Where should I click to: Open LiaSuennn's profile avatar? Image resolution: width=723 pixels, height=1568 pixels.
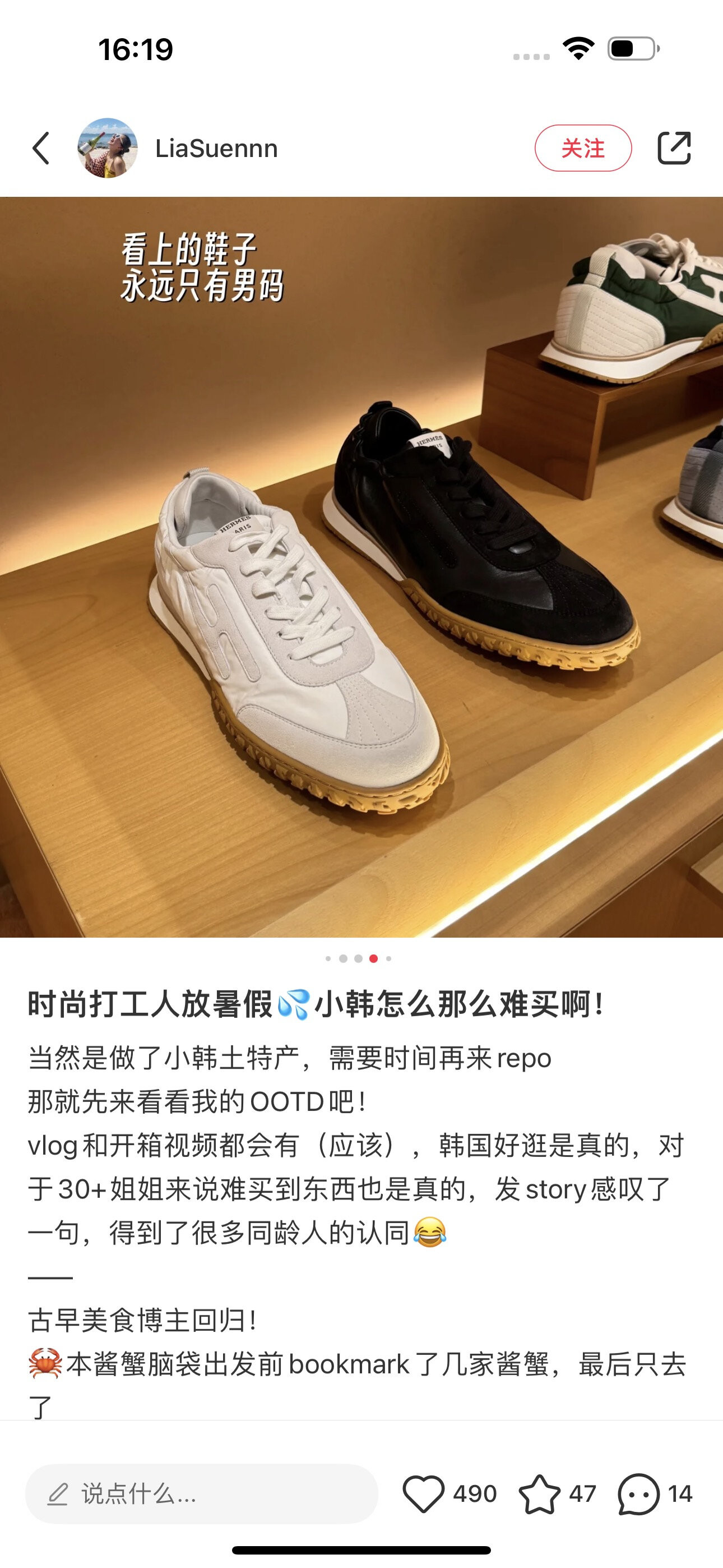click(x=107, y=148)
